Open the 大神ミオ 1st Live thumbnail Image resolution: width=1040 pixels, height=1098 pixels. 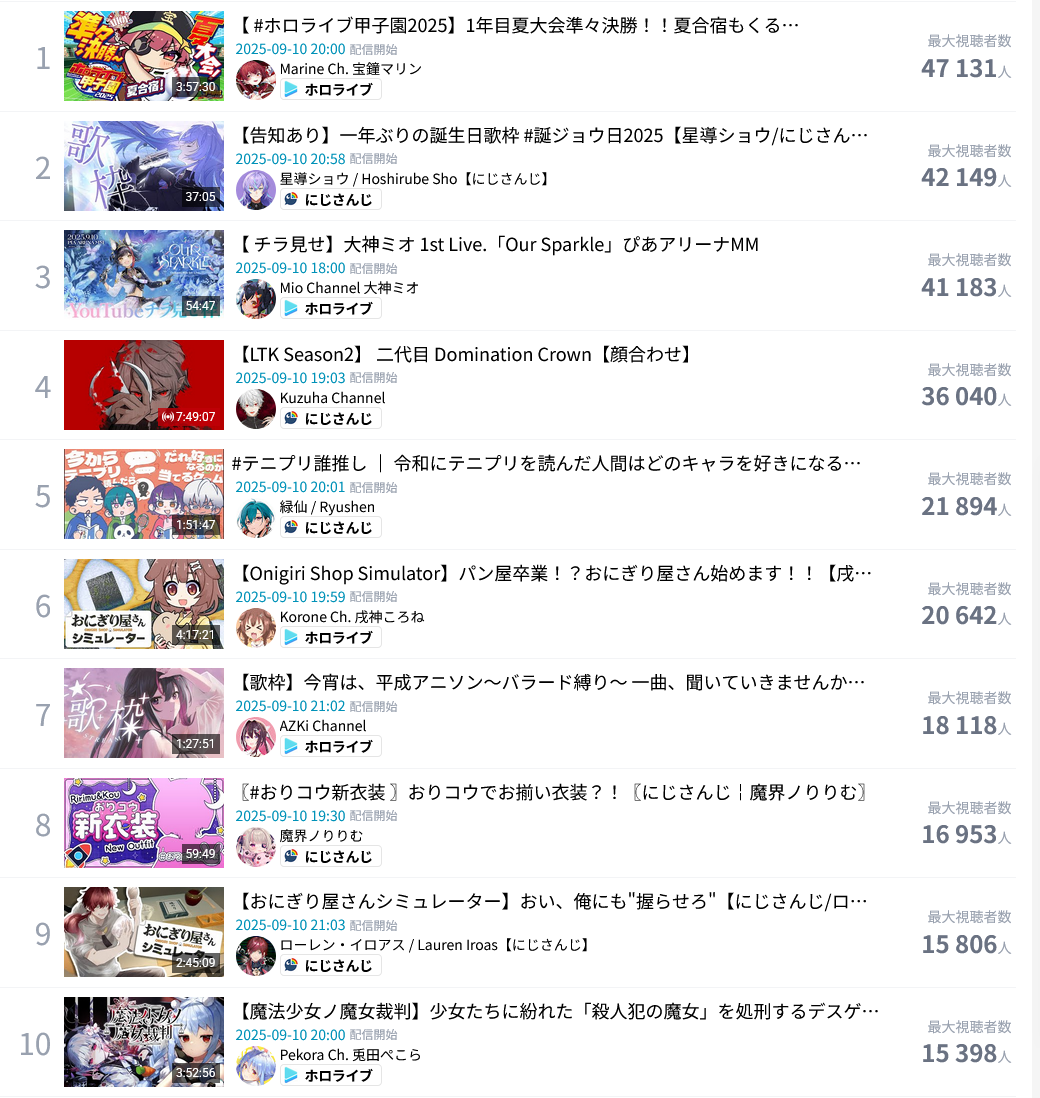[x=144, y=276]
